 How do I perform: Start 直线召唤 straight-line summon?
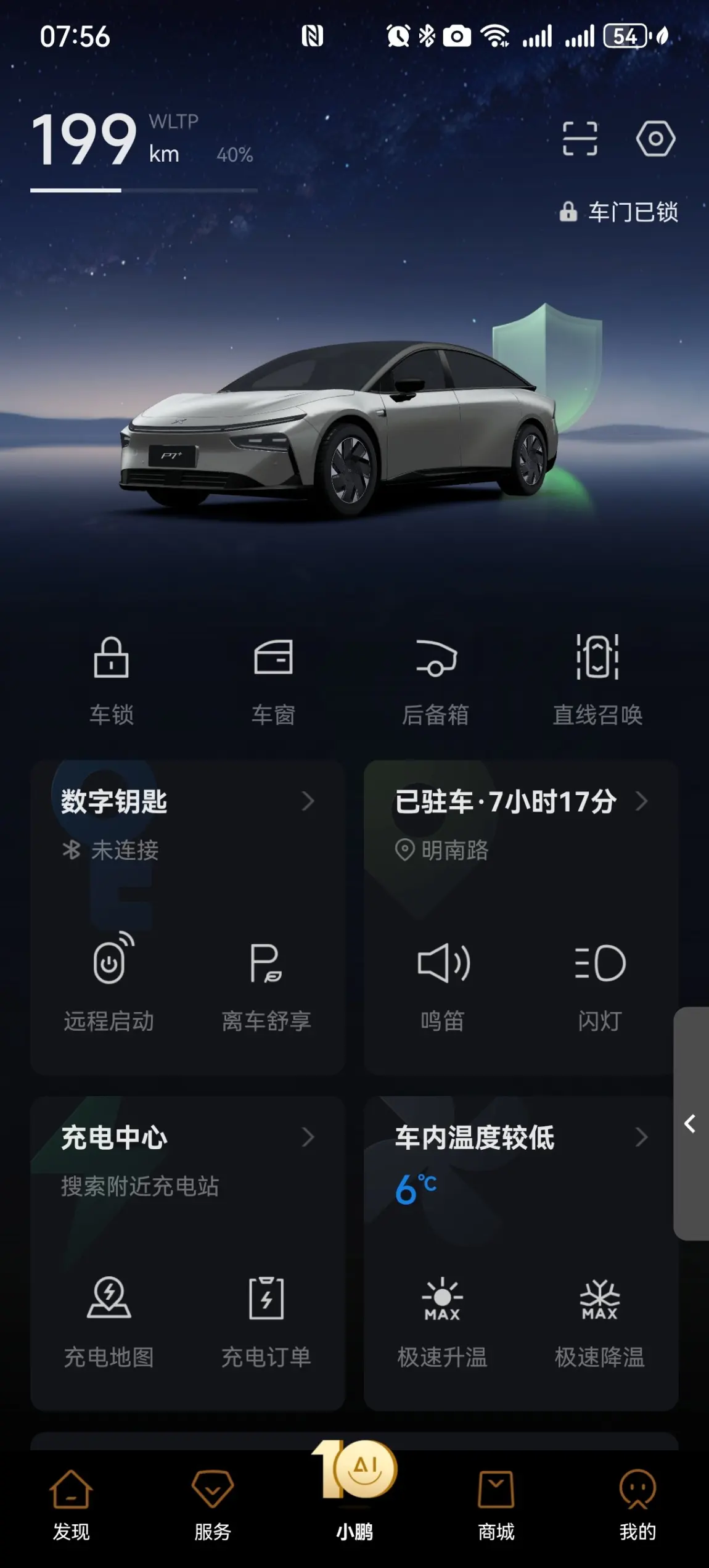[597, 679]
